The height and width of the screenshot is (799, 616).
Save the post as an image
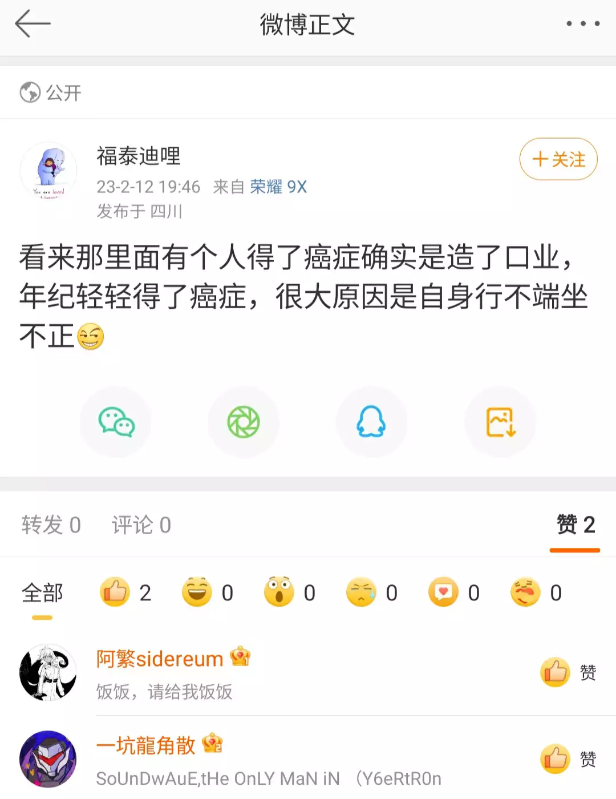pos(500,422)
